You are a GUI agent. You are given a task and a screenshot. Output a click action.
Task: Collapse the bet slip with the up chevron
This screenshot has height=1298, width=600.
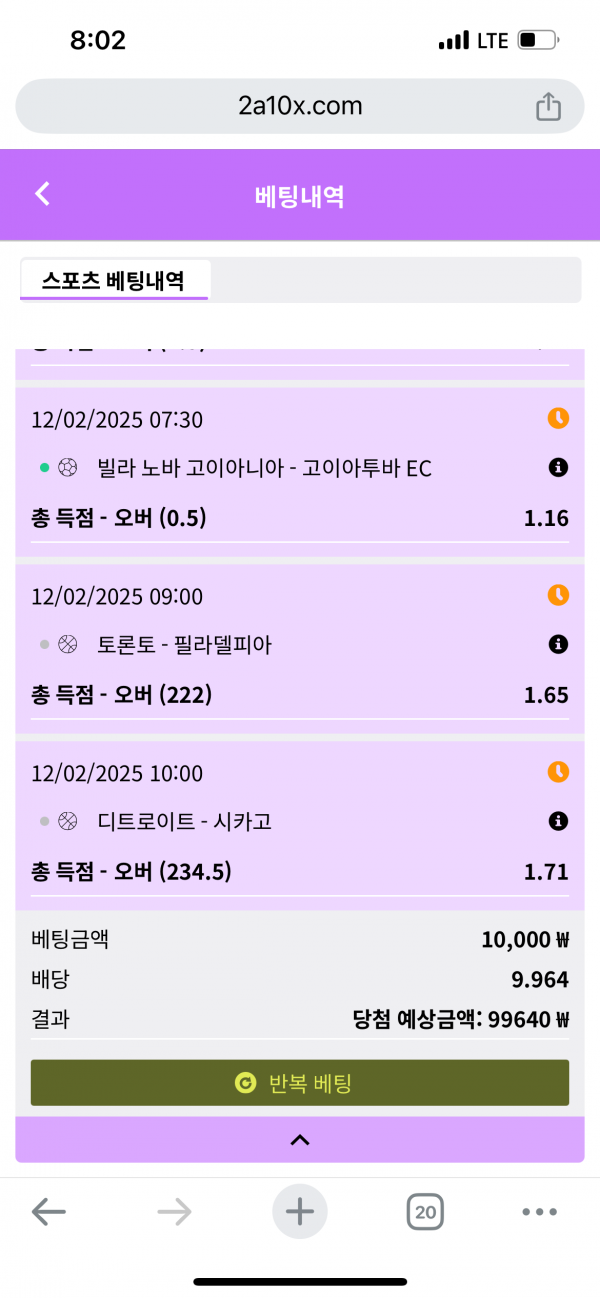click(300, 1140)
